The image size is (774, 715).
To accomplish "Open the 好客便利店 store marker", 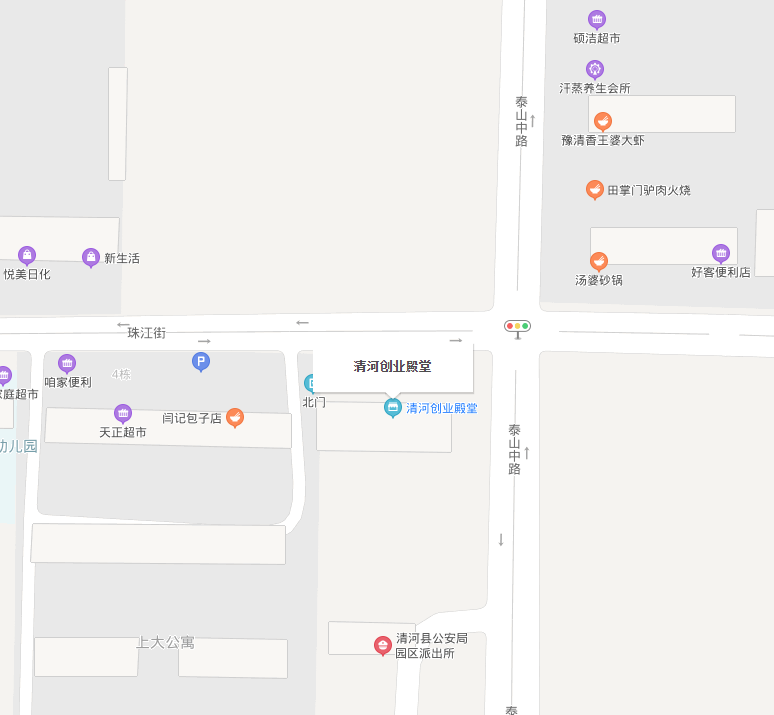I will click(721, 254).
